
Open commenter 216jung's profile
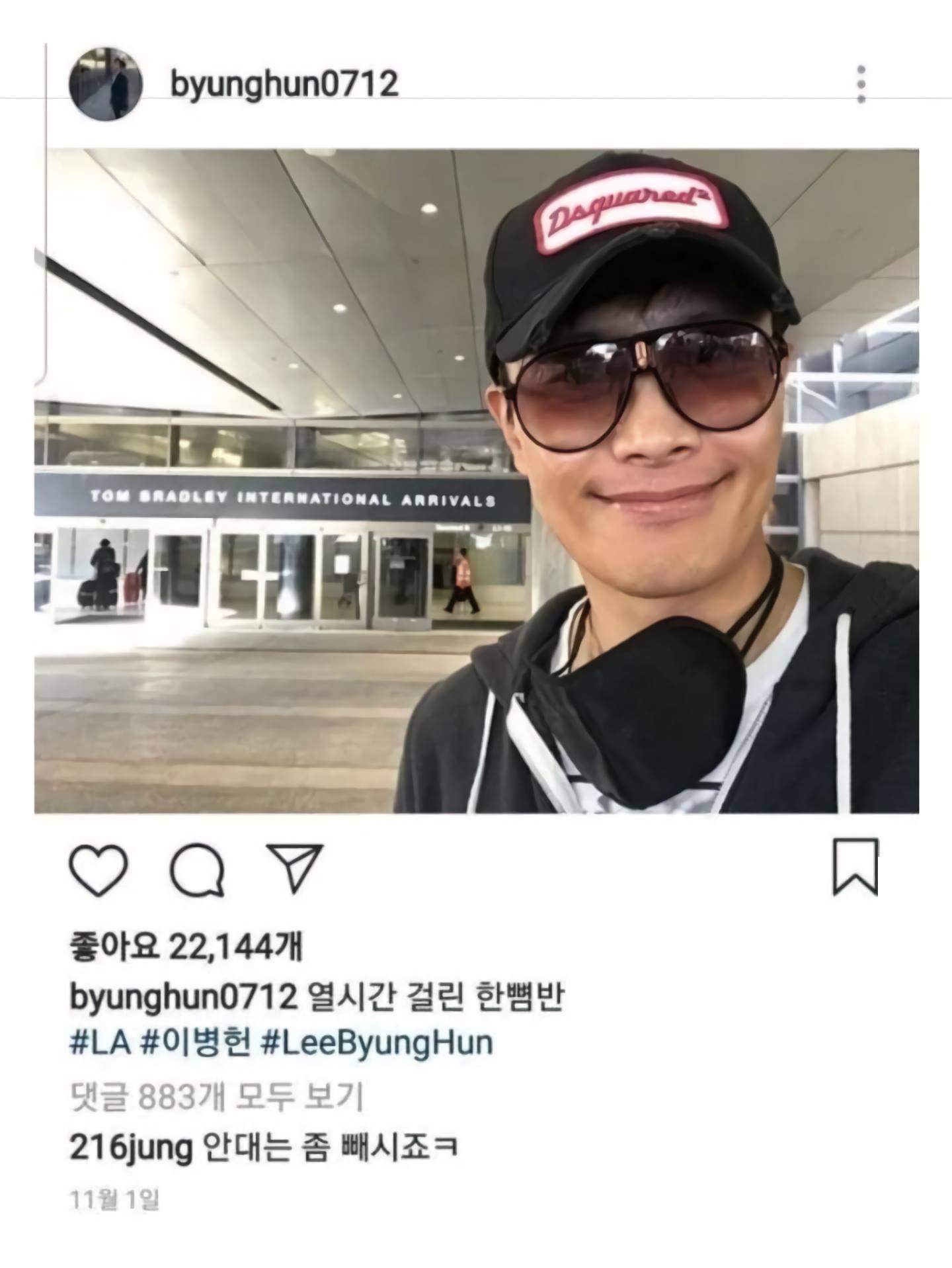130,1148
